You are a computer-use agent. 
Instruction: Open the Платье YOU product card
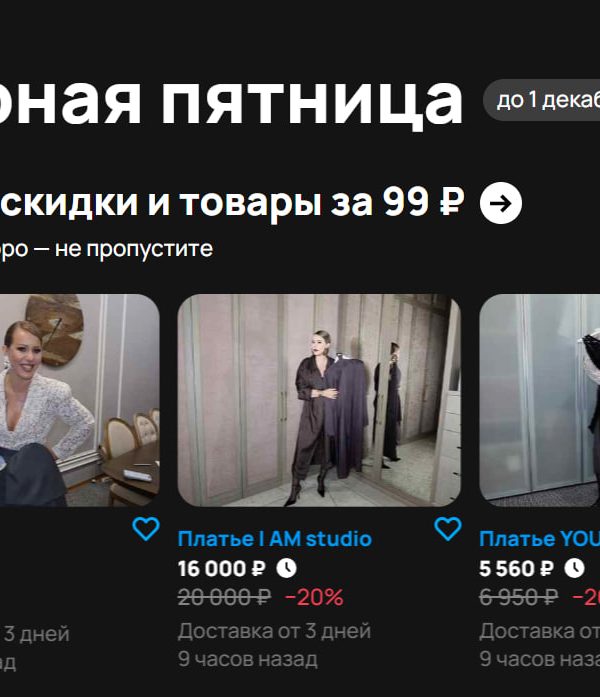pos(540,400)
